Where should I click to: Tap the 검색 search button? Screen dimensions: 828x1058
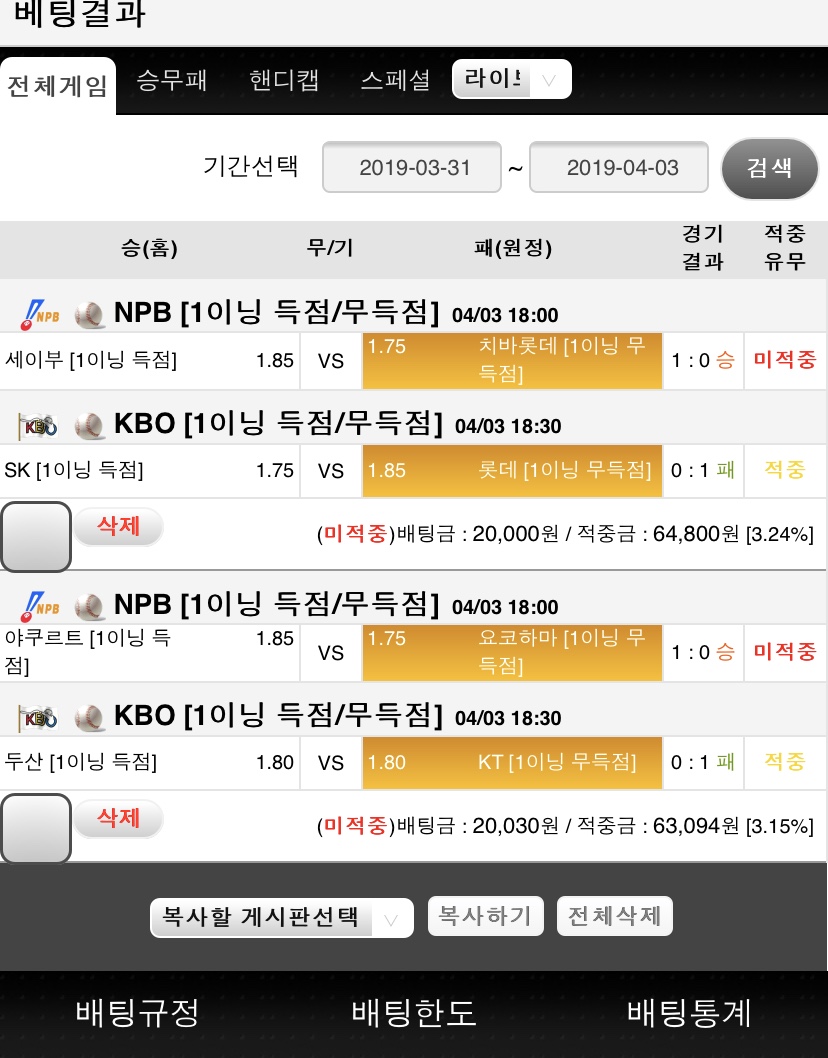click(769, 167)
